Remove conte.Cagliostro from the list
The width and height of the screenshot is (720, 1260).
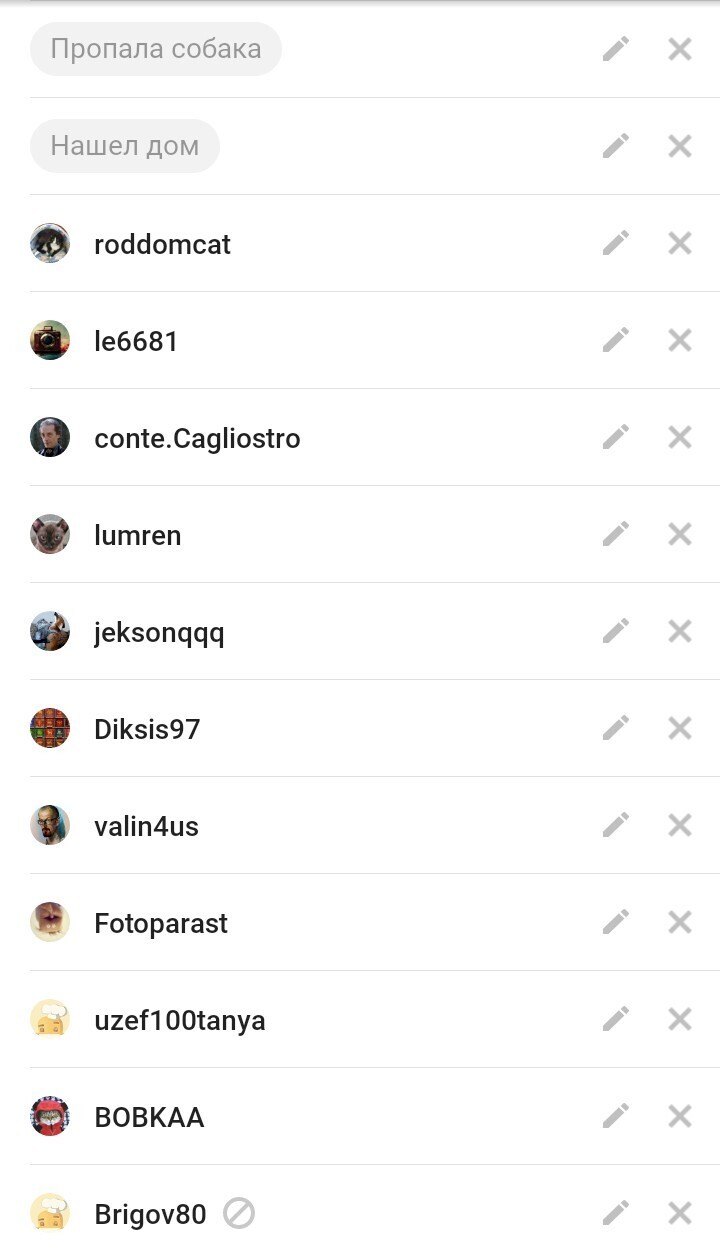(x=680, y=437)
